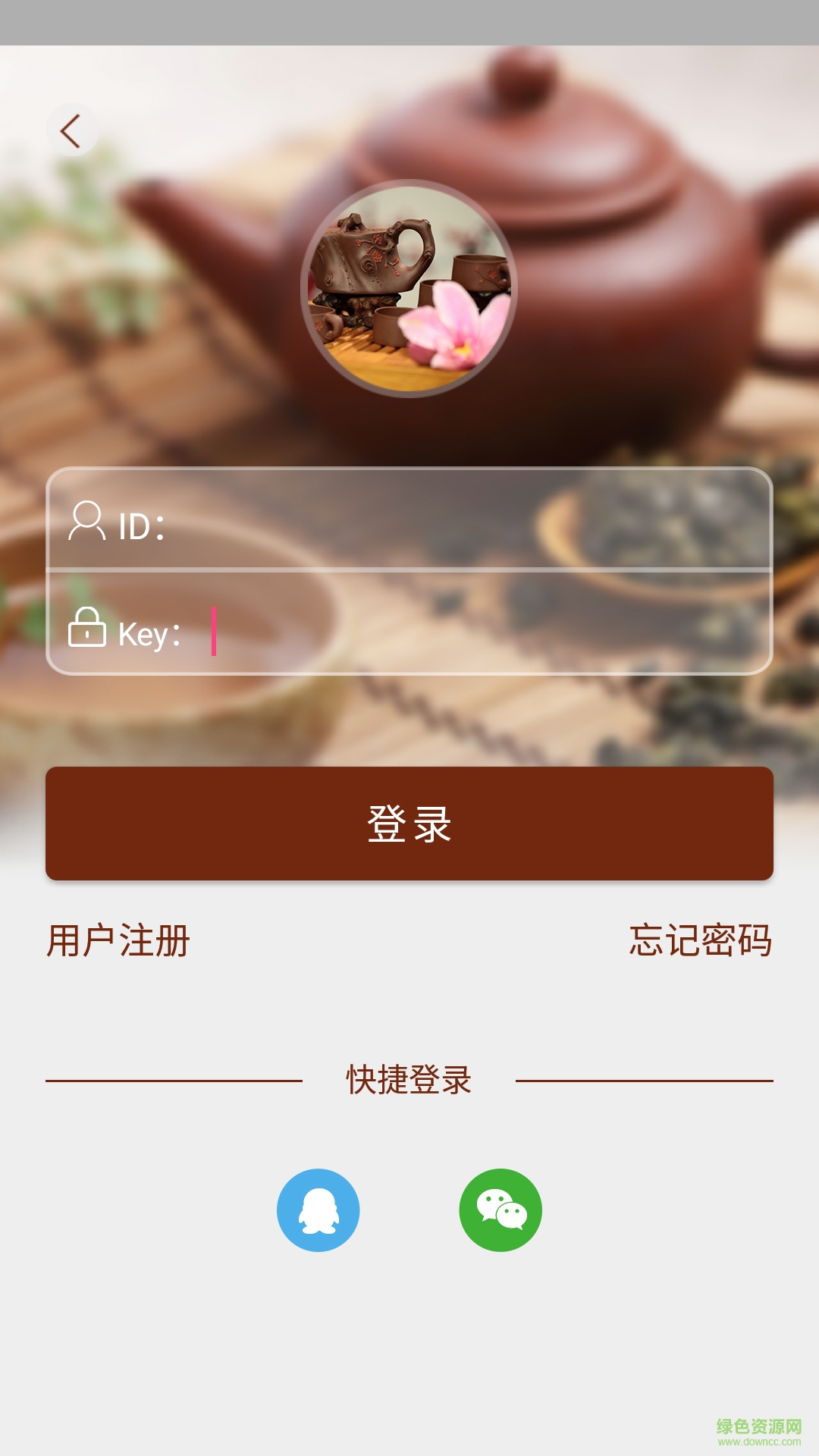
Task: Log in with QQ
Action: 318,1210
